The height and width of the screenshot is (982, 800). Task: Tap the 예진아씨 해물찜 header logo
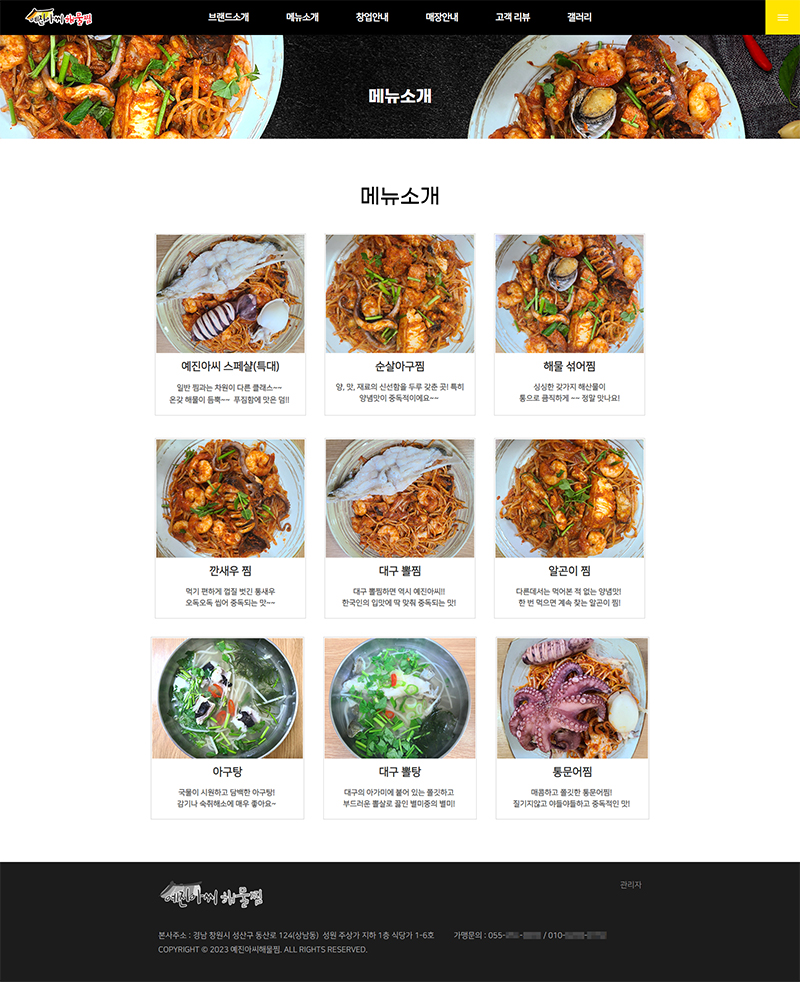tap(62, 18)
